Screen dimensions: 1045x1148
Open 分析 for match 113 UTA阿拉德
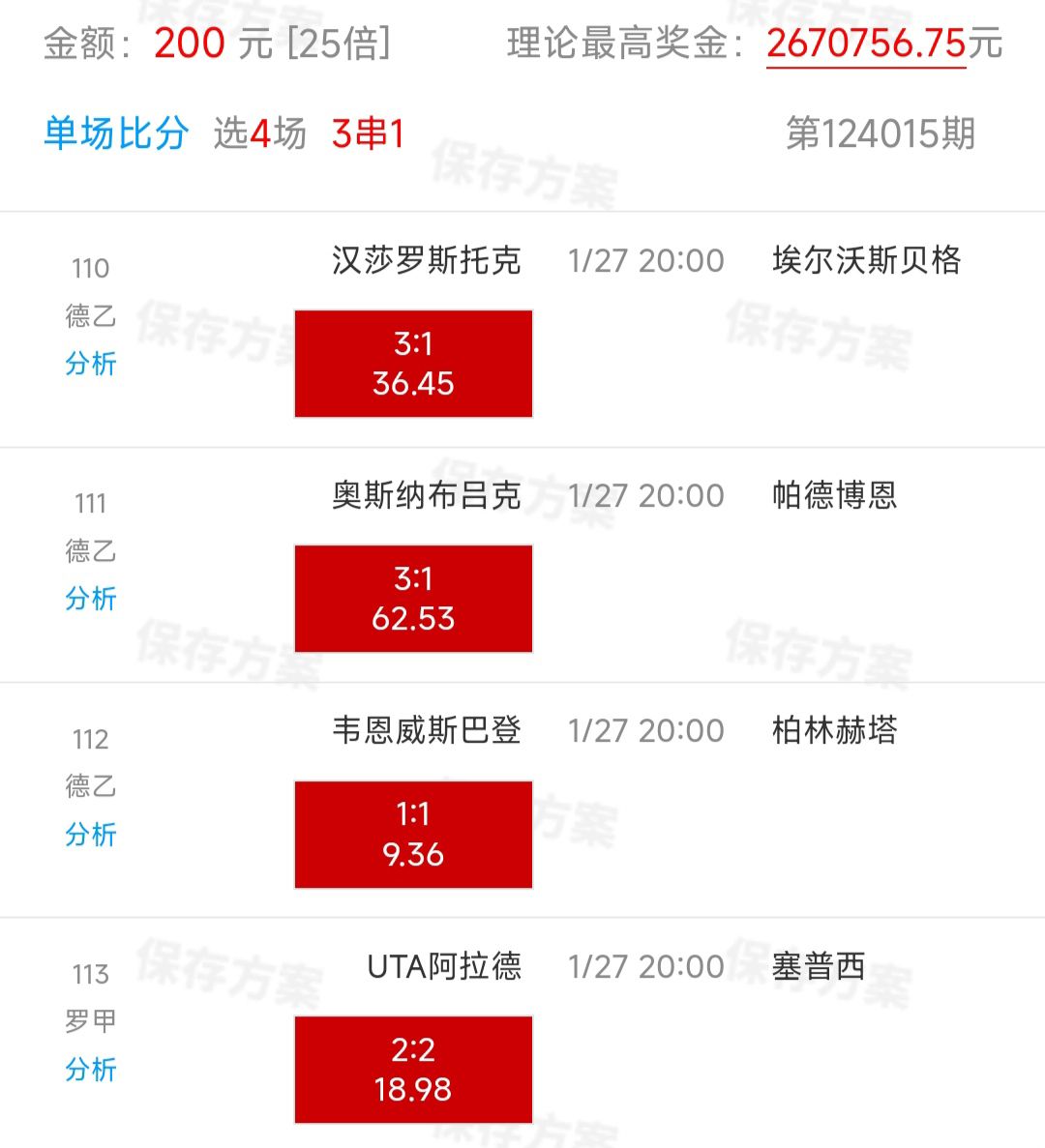click(91, 1069)
